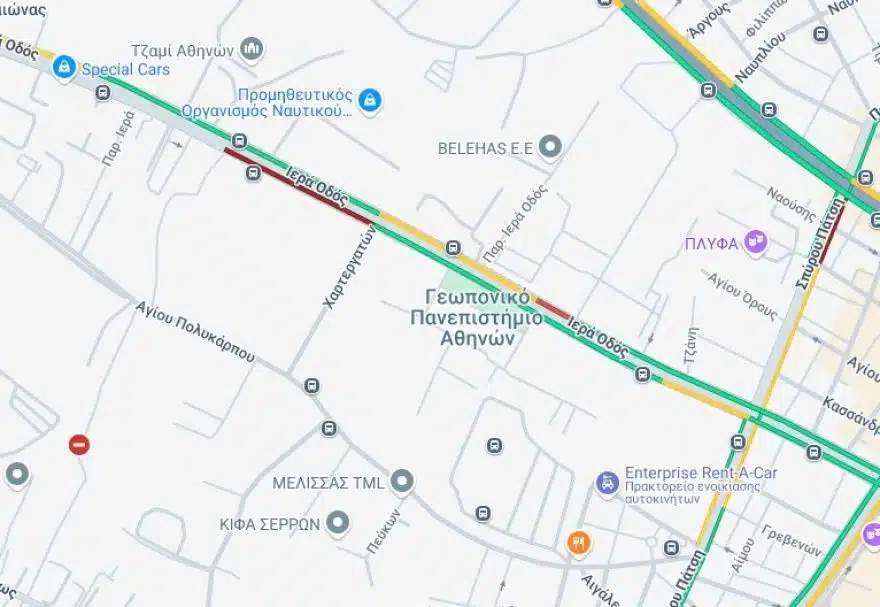Screen dimensions: 880x607
Task: Tap the ΜΕΛΙΣΣΑΣ TML place pin
Action: [x=402, y=482]
